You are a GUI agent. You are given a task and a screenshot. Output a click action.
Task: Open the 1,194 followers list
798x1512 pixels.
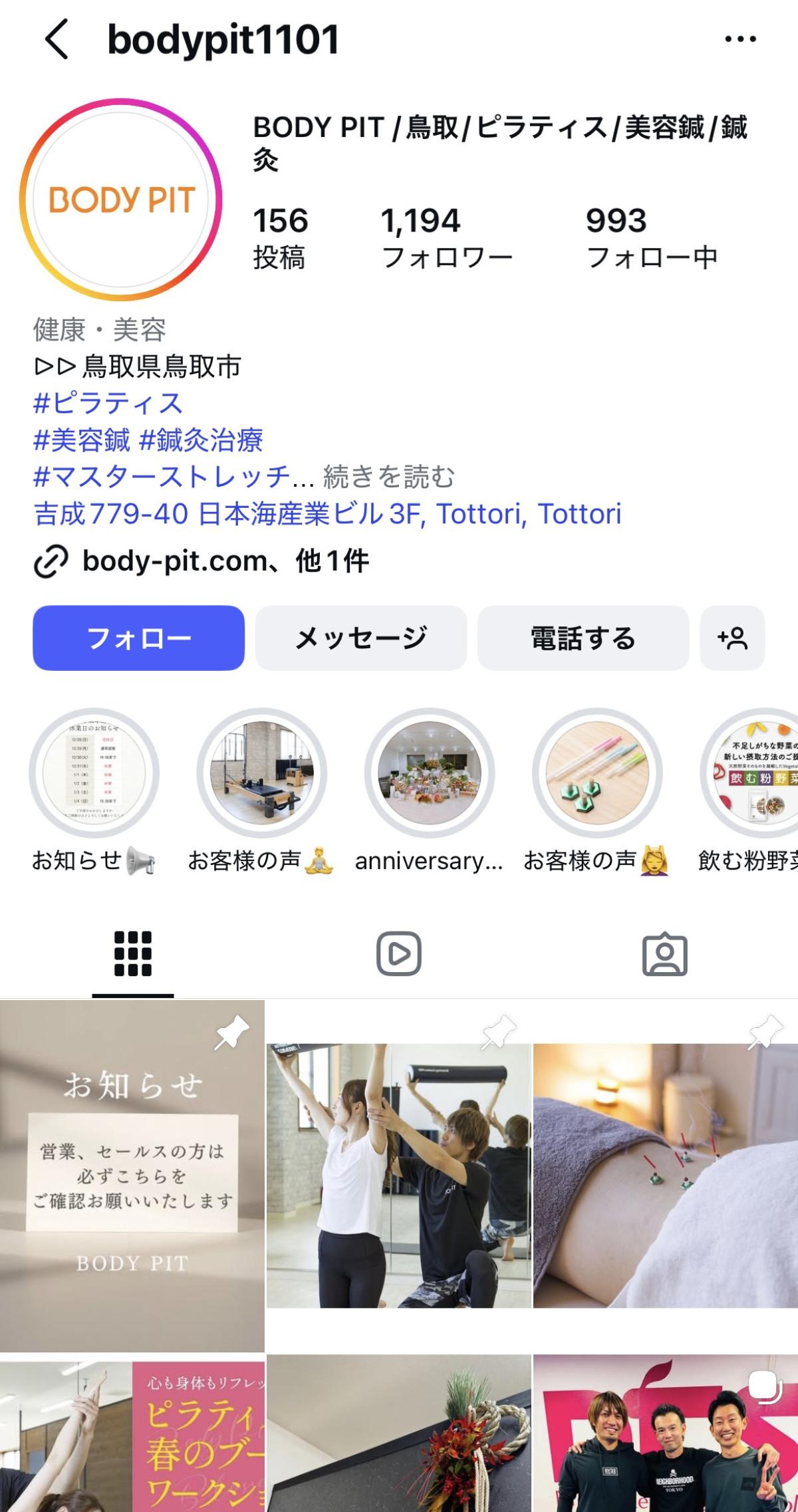446,238
